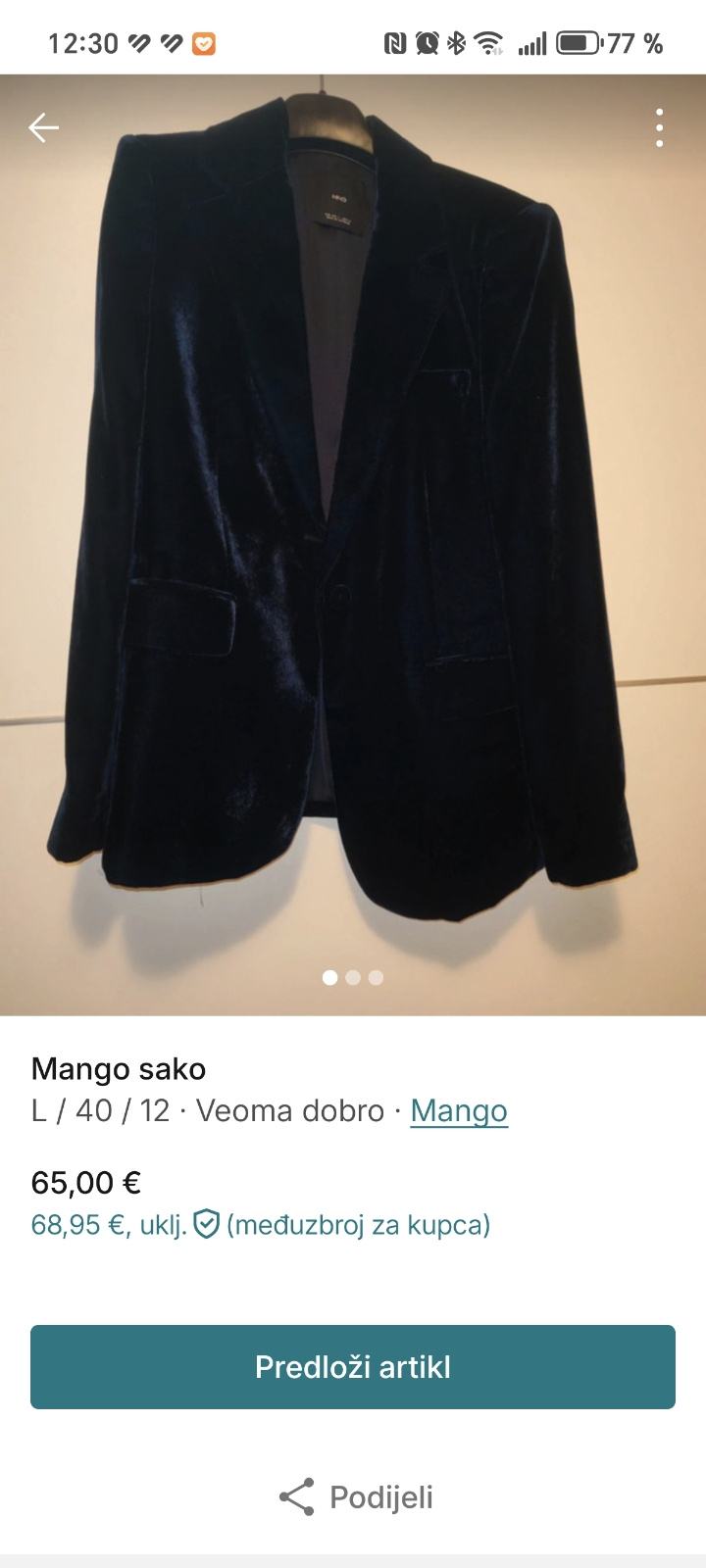
Task: Select the first carousel dot
Action: click(x=329, y=977)
